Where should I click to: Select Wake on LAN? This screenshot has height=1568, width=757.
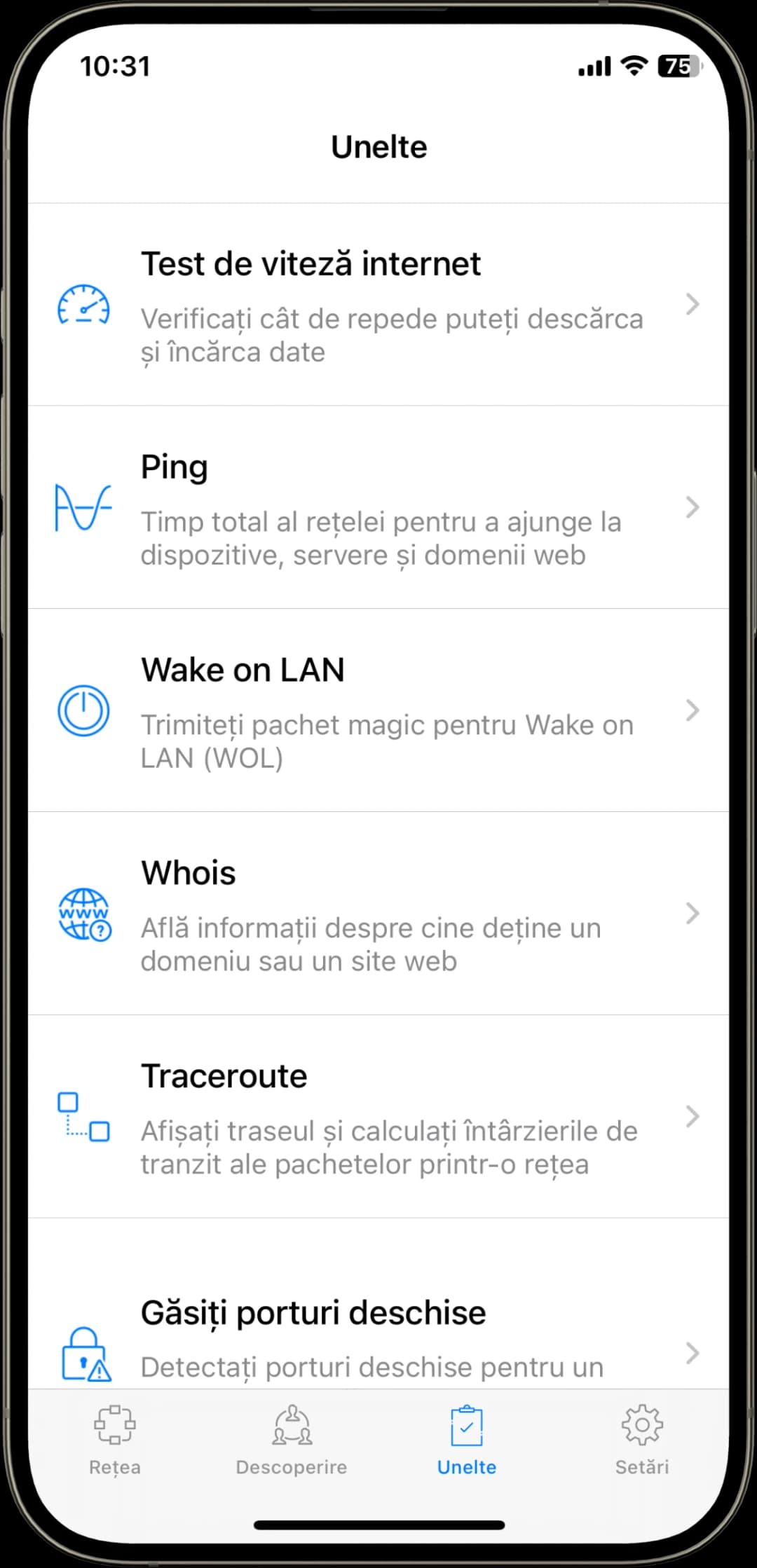pyautogui.click(x=378, y=710)
